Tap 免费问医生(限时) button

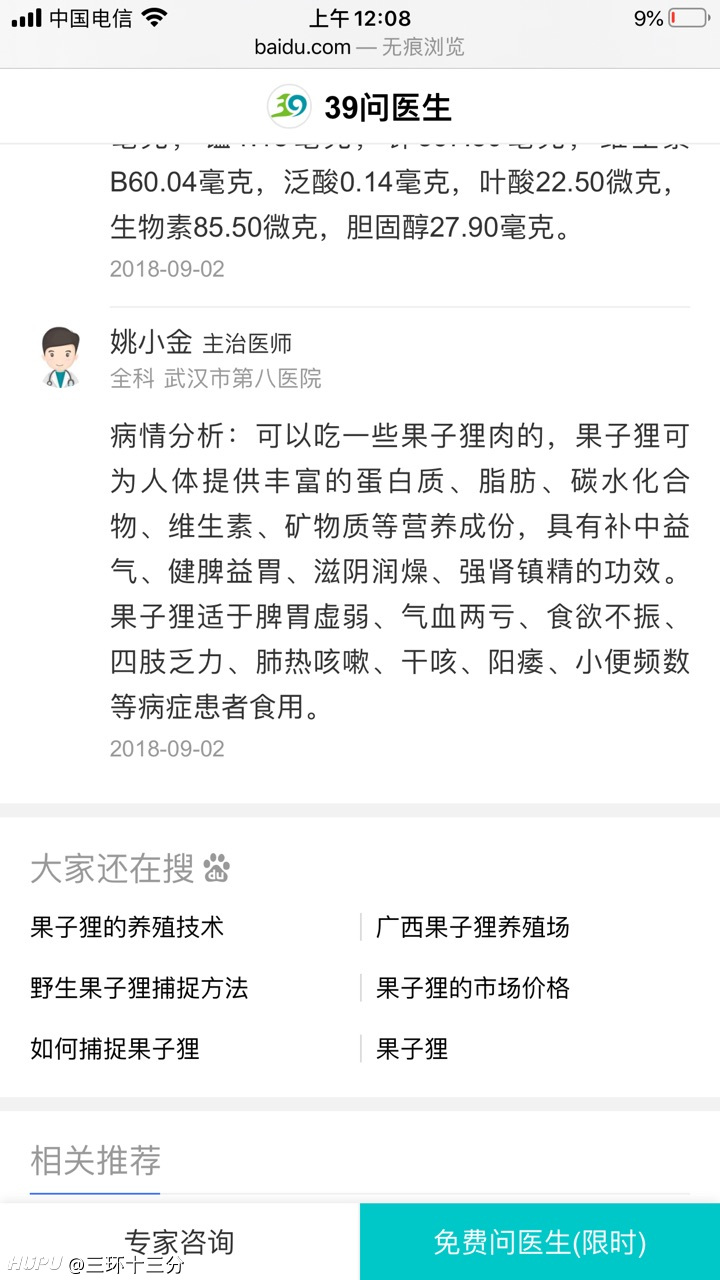[x=540, y=1242]
